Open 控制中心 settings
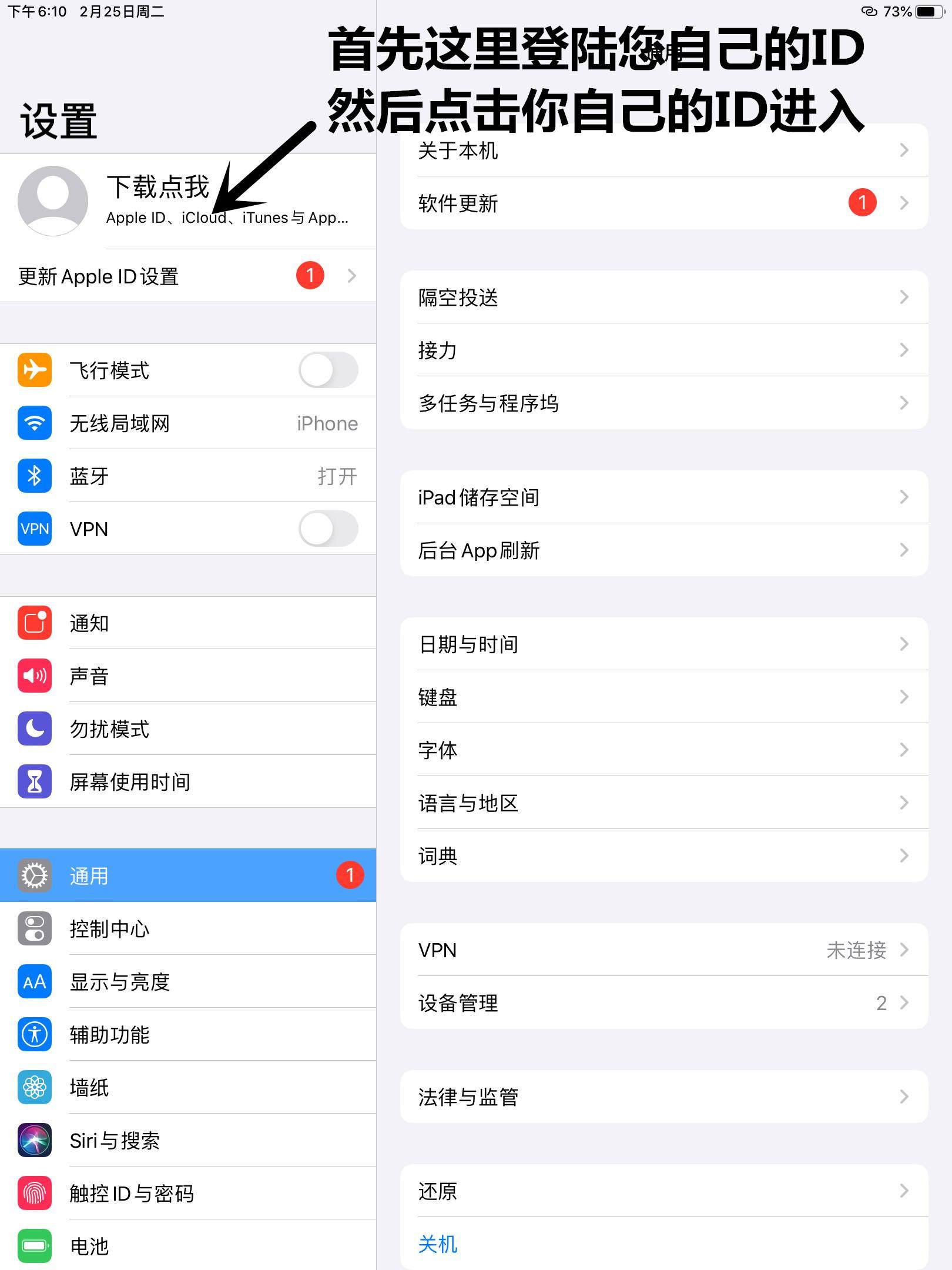 [x=188, y=928]
